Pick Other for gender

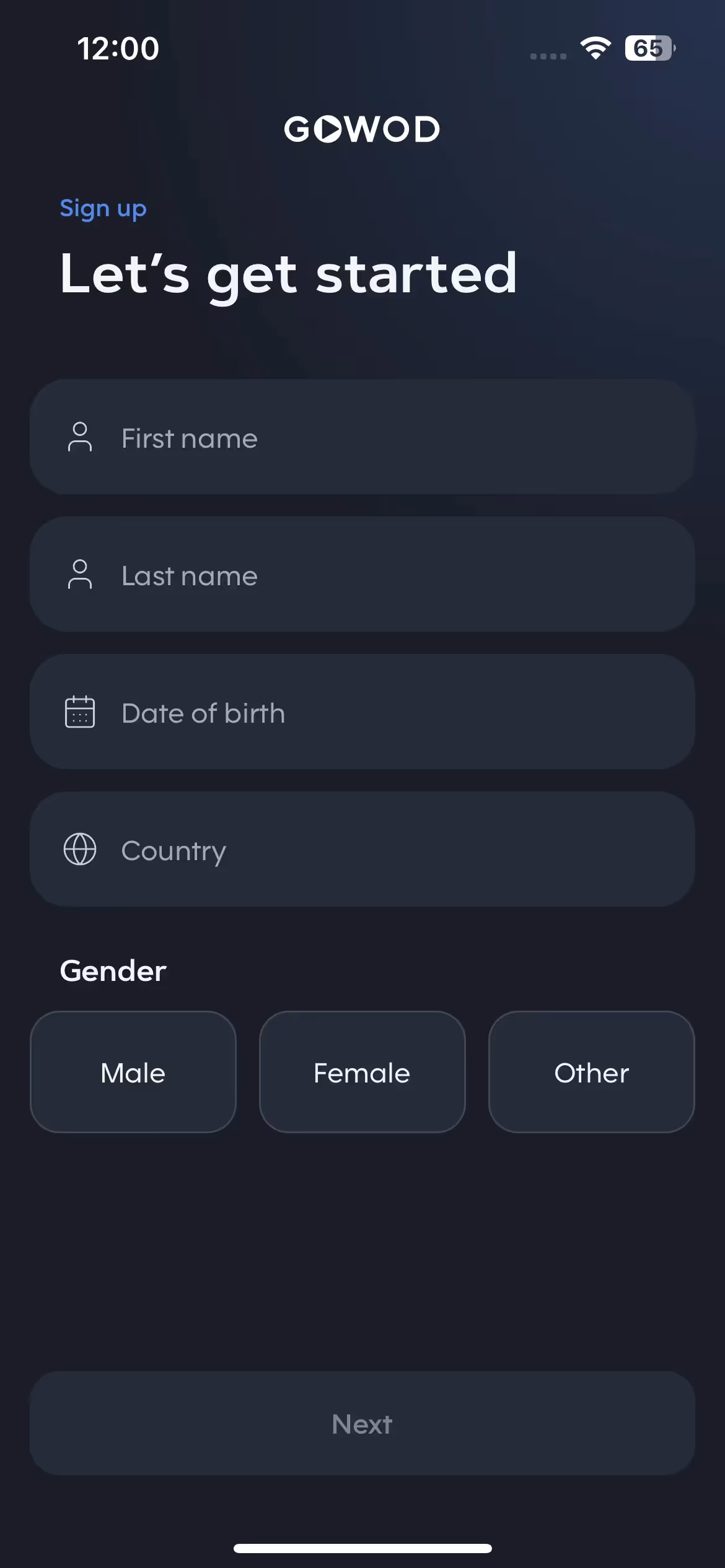click(x=591, y=1072)
